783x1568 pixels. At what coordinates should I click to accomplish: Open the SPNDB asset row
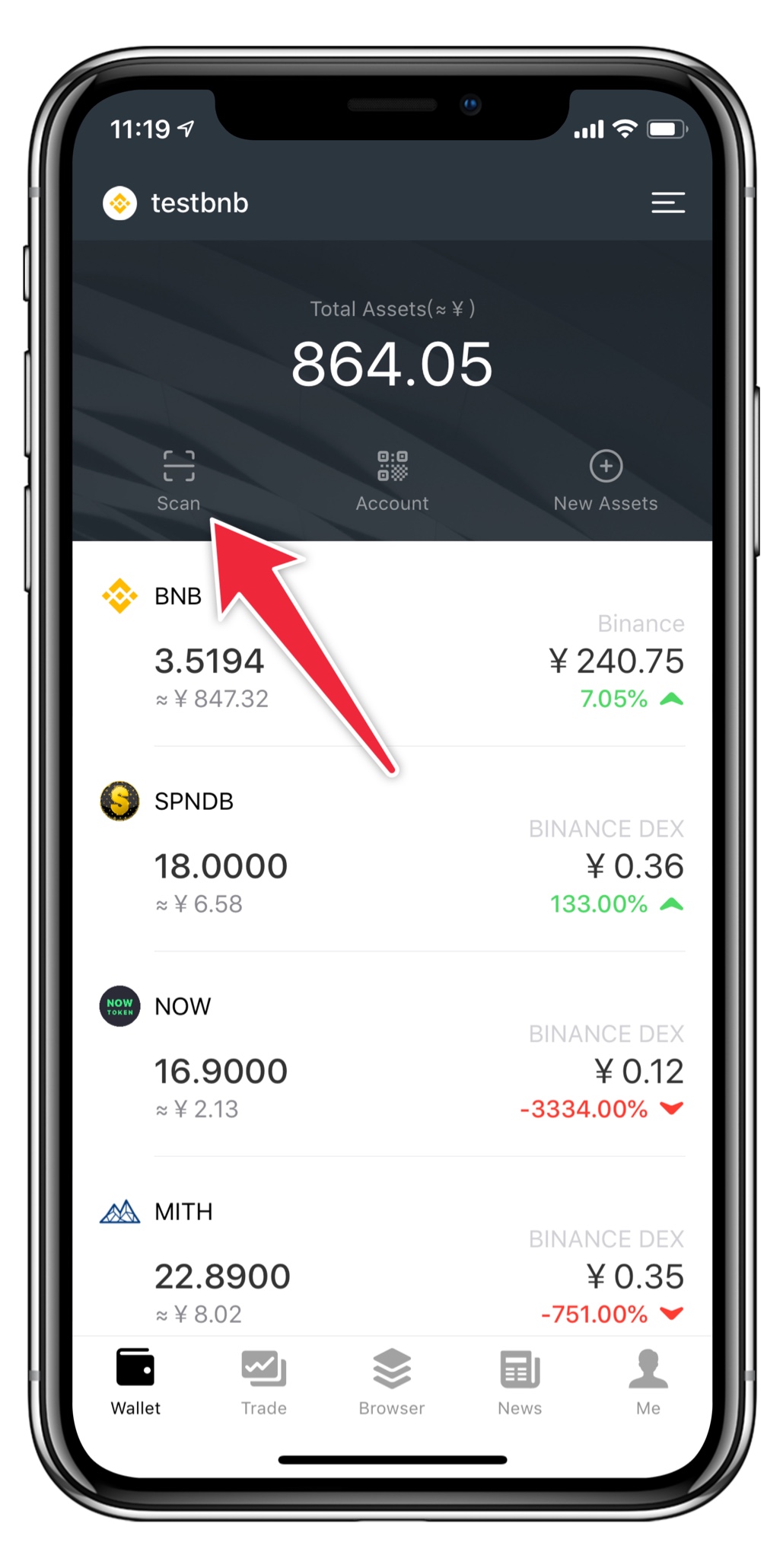point(392,853)
